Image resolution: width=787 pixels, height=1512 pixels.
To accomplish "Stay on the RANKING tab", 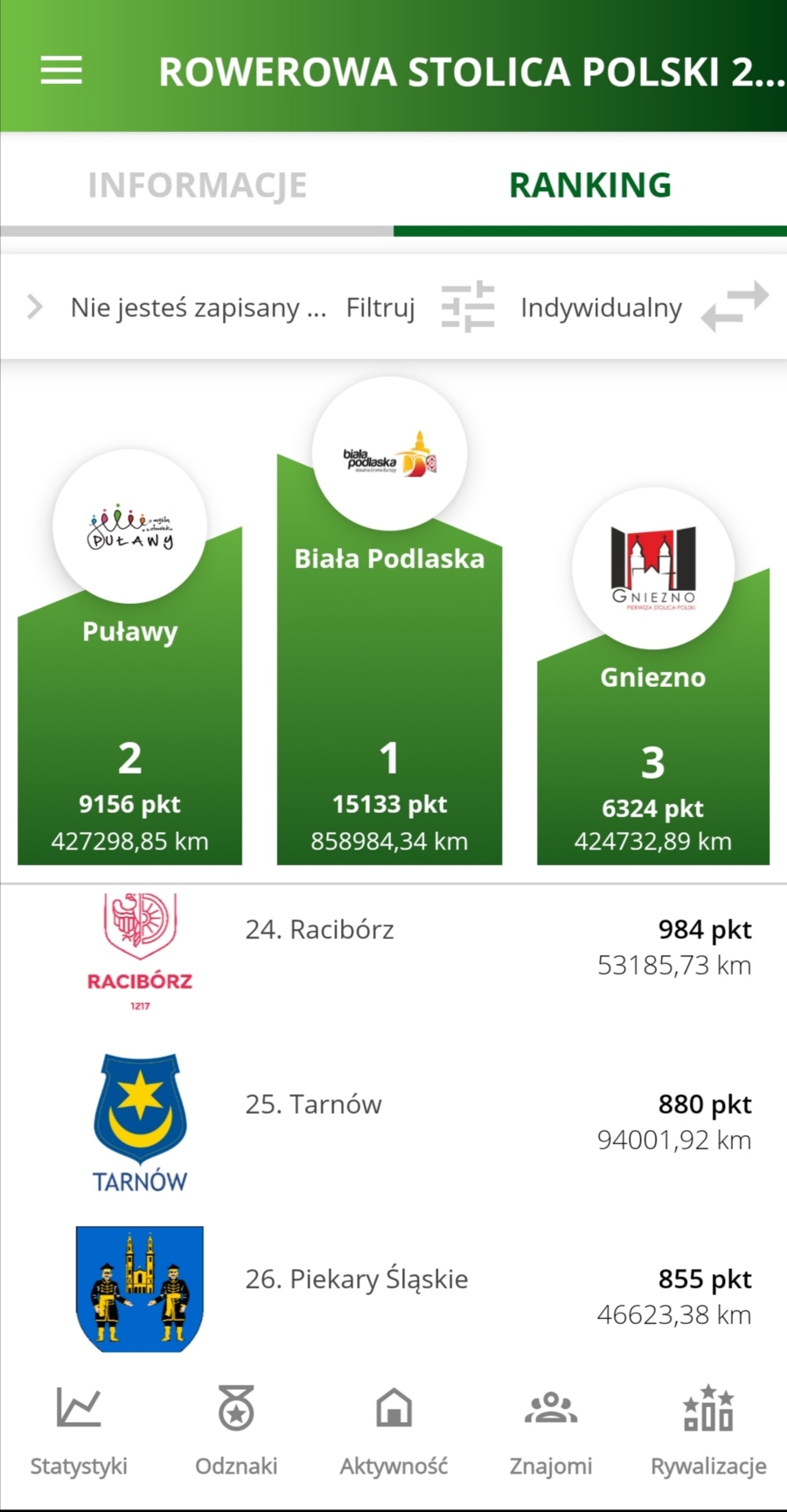I will point(590,185).
